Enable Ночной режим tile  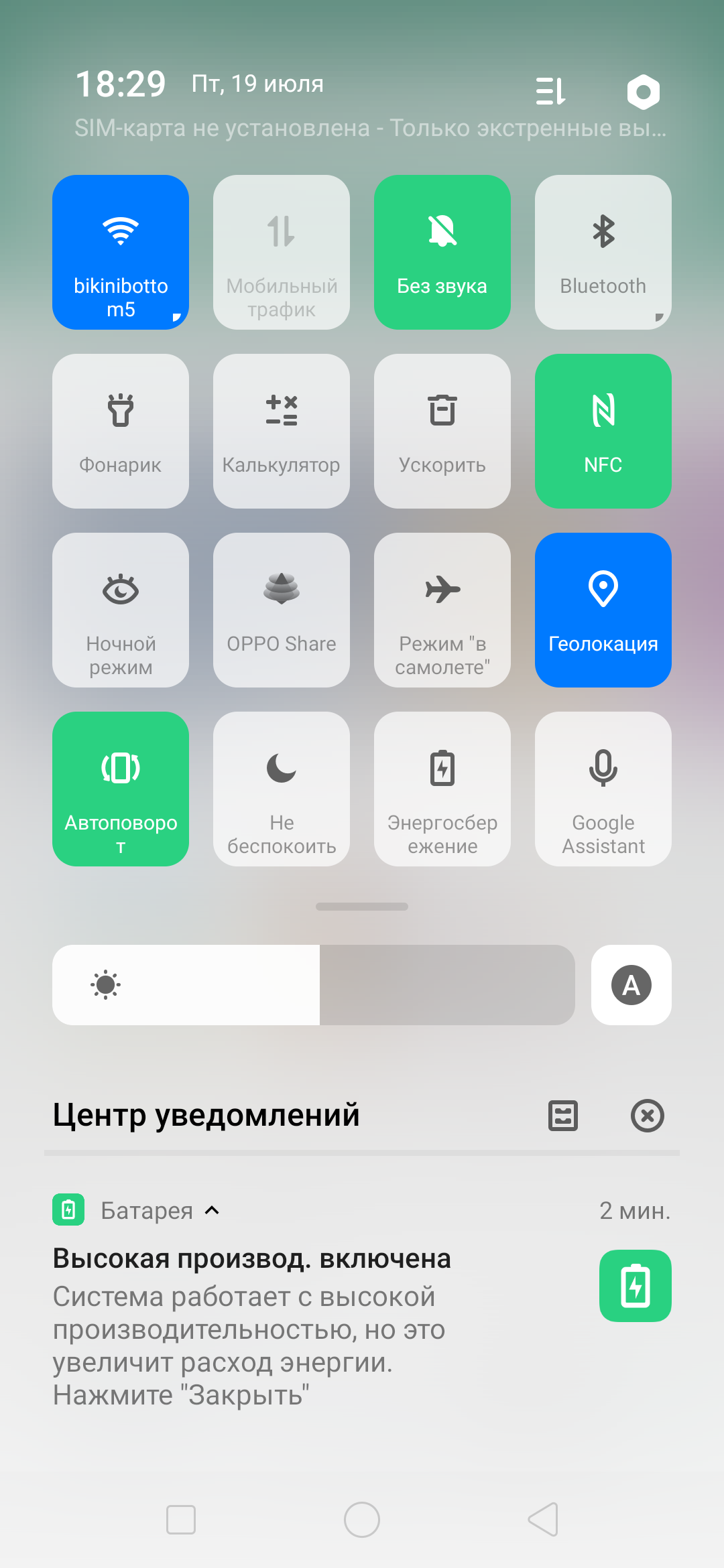tap(121, 610)
